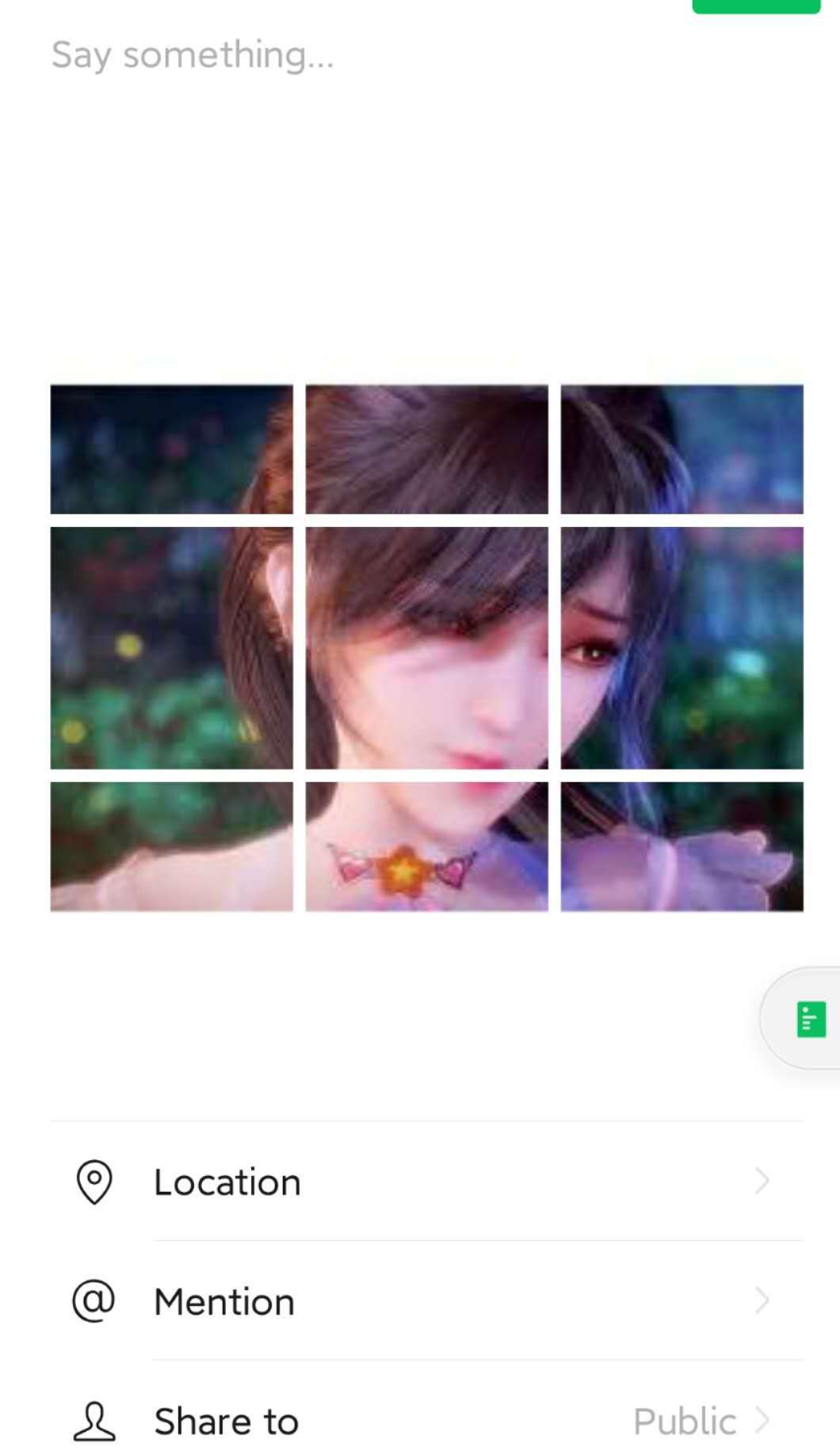Open the tile with the eye and blue hair

coord(682,647)
